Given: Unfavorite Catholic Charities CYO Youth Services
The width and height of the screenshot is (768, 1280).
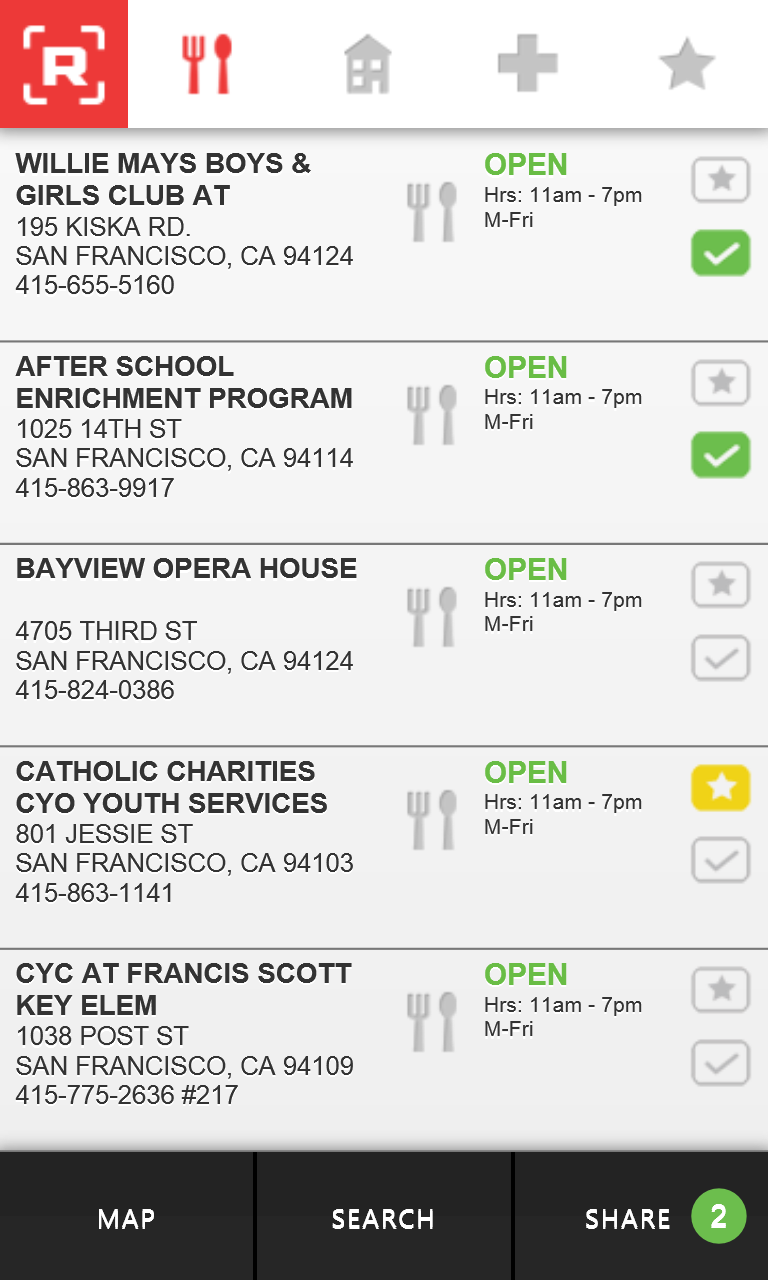Looking at the screenshot, I should point(721,788).
